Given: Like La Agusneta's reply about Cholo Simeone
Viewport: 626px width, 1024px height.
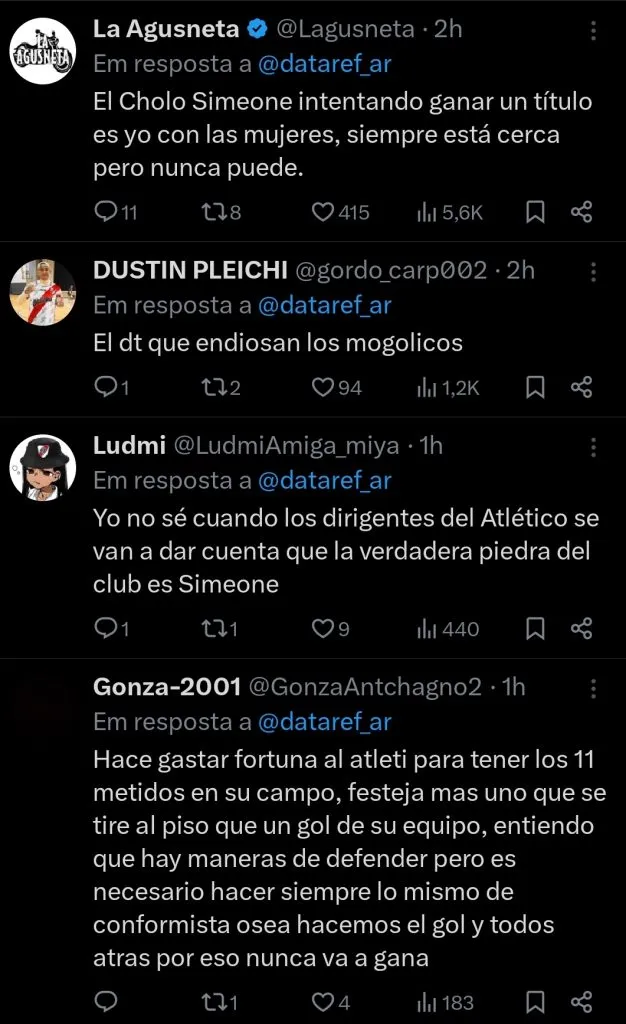Looking at the screenshot, I should 323,212.
